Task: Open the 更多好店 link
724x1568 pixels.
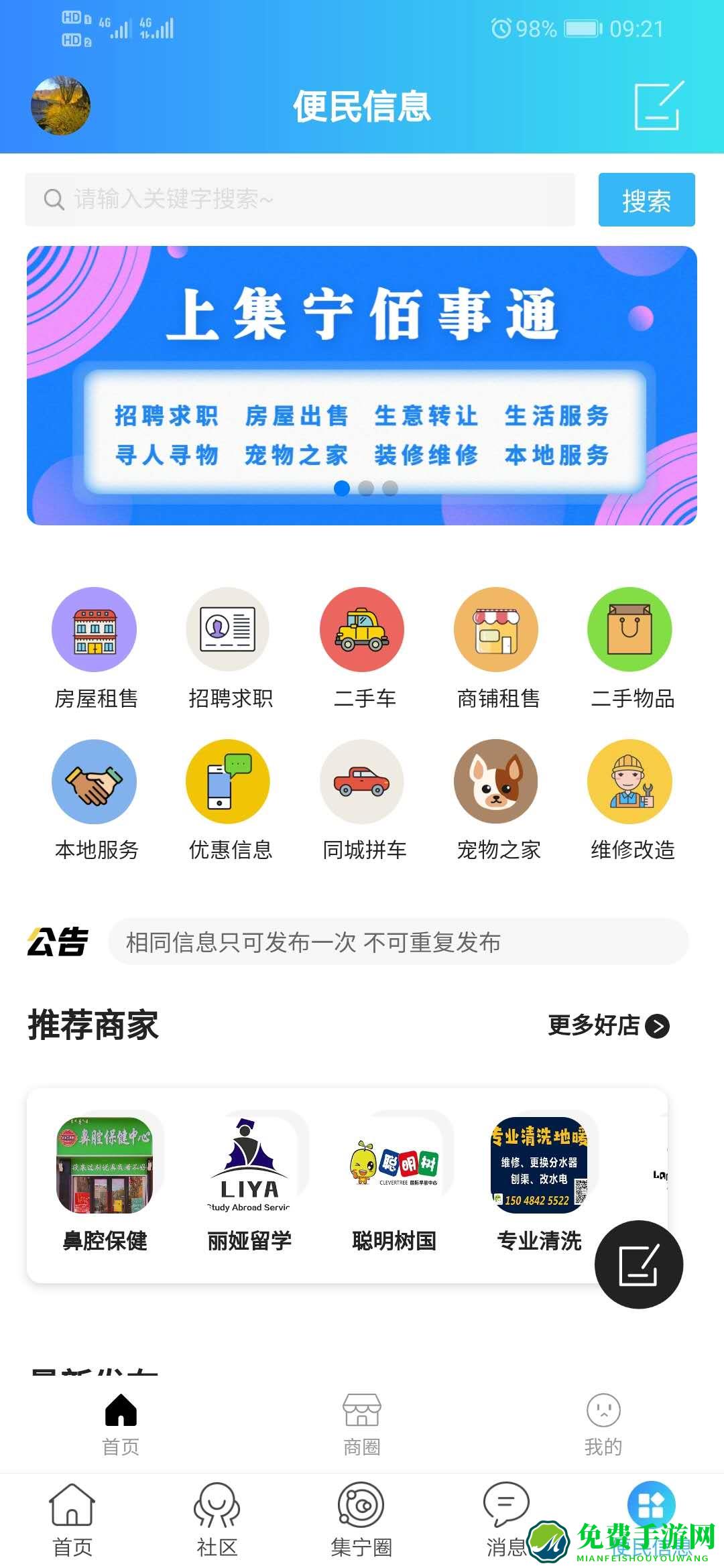Action: (593, 1025)
